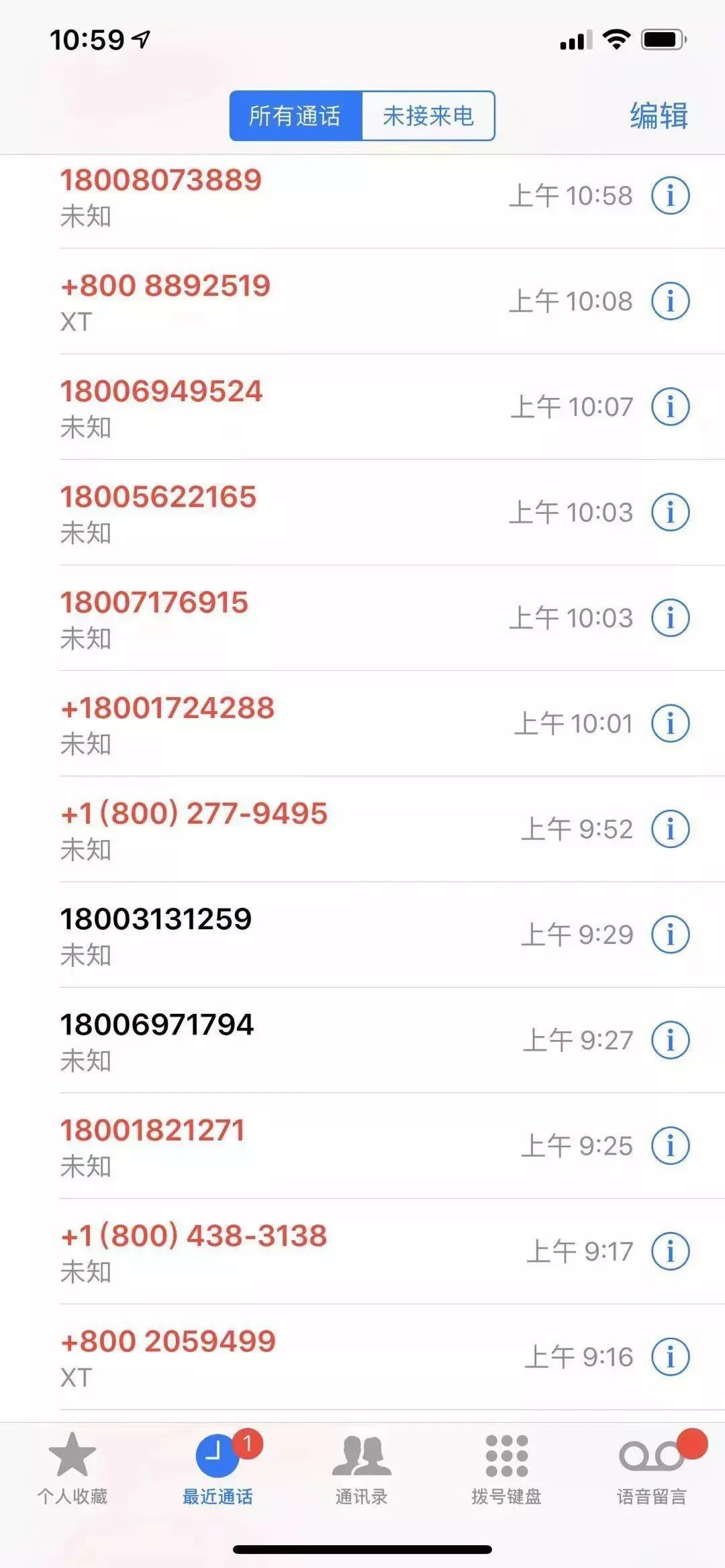Open info icon for 18006949524
Screen dimensions: 725x1568
tap(670, 407)
